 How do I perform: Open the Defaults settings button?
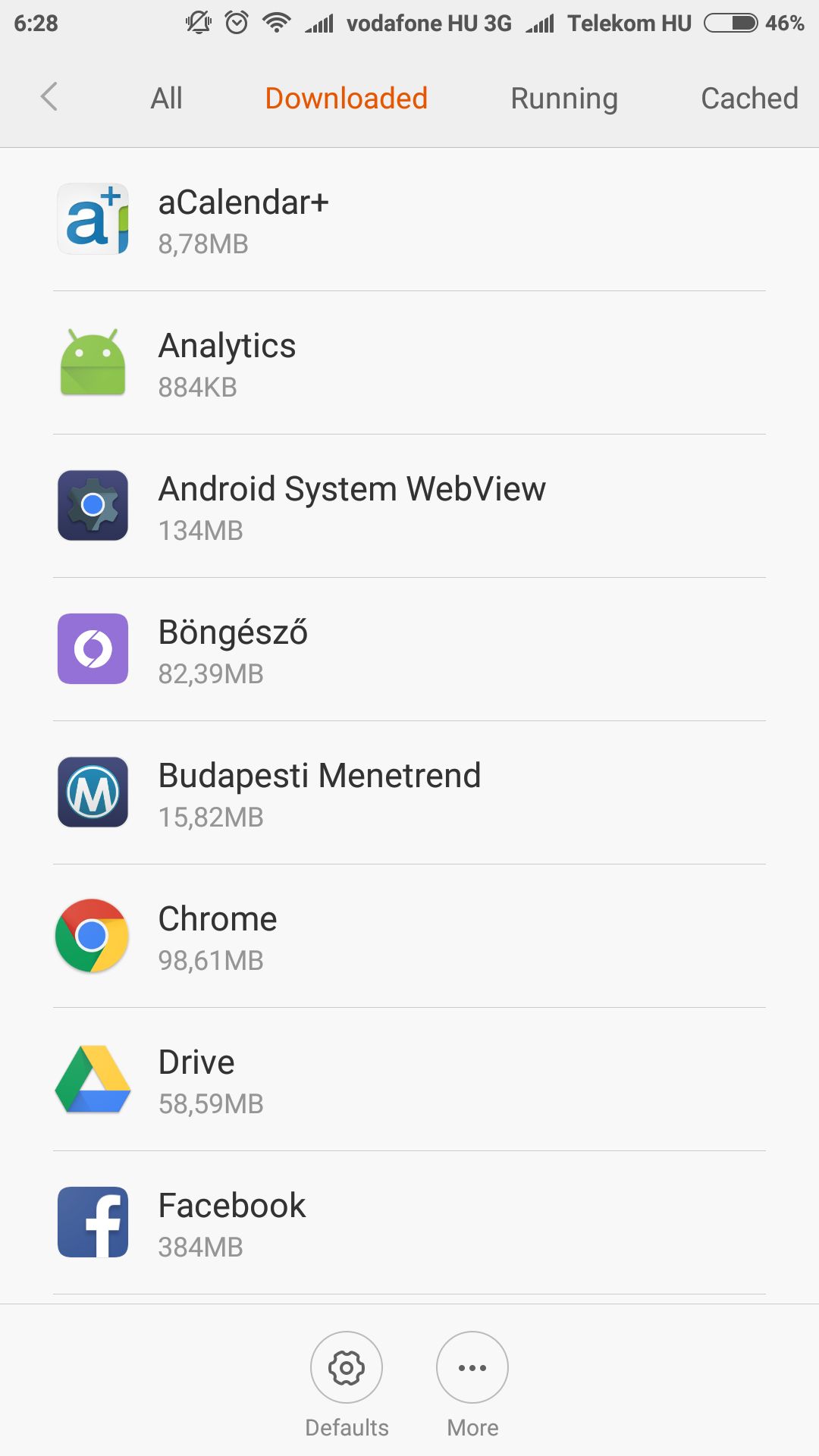click(347, 1385)
